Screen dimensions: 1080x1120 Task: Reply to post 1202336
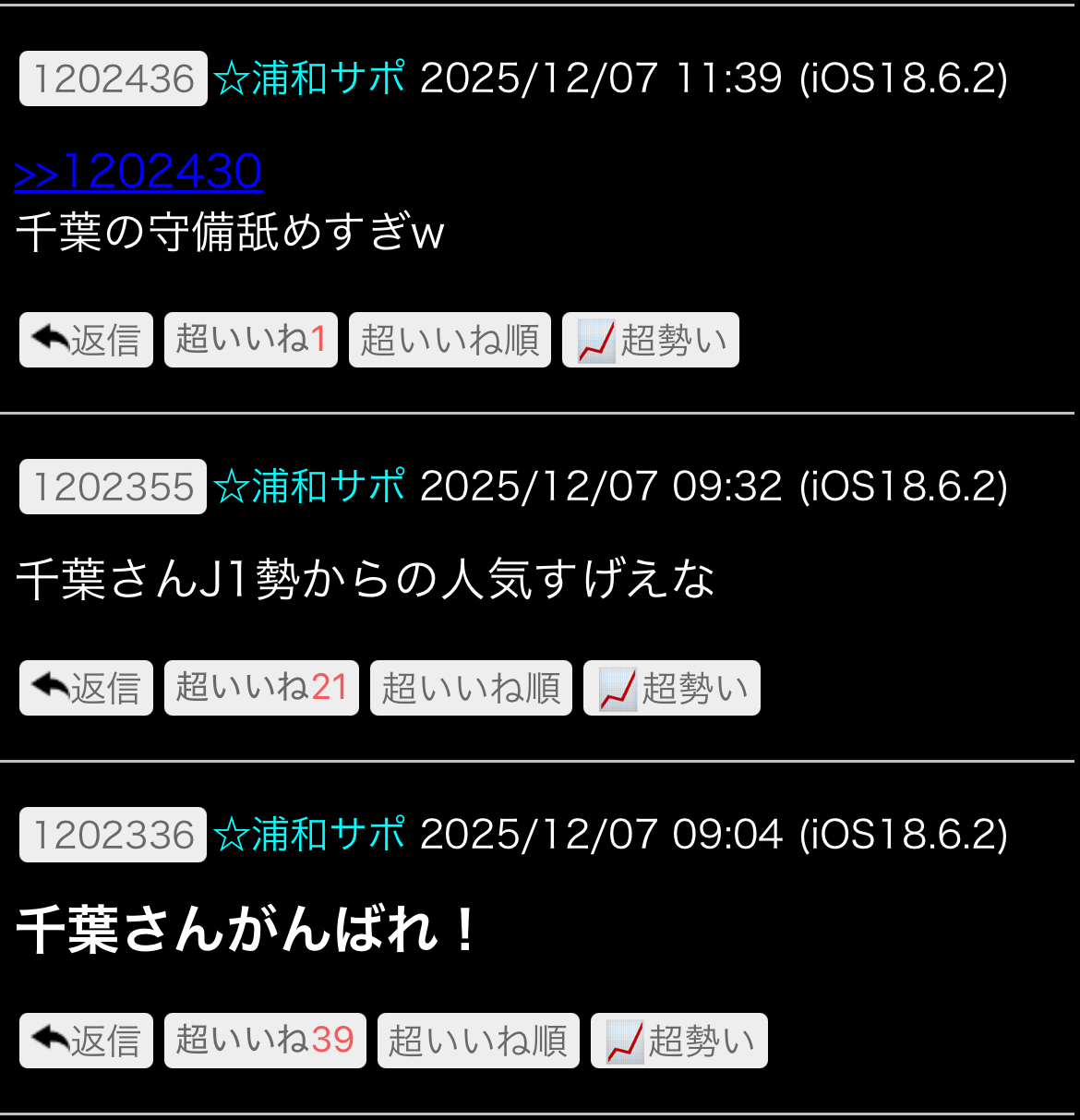[86, 1041]
